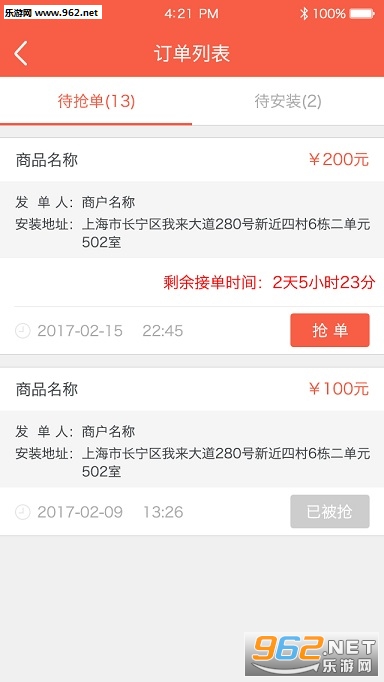This screenshot has width=384, height=682.
Task: Go back using the top-left arrow
Action: [x=20, y=53]
